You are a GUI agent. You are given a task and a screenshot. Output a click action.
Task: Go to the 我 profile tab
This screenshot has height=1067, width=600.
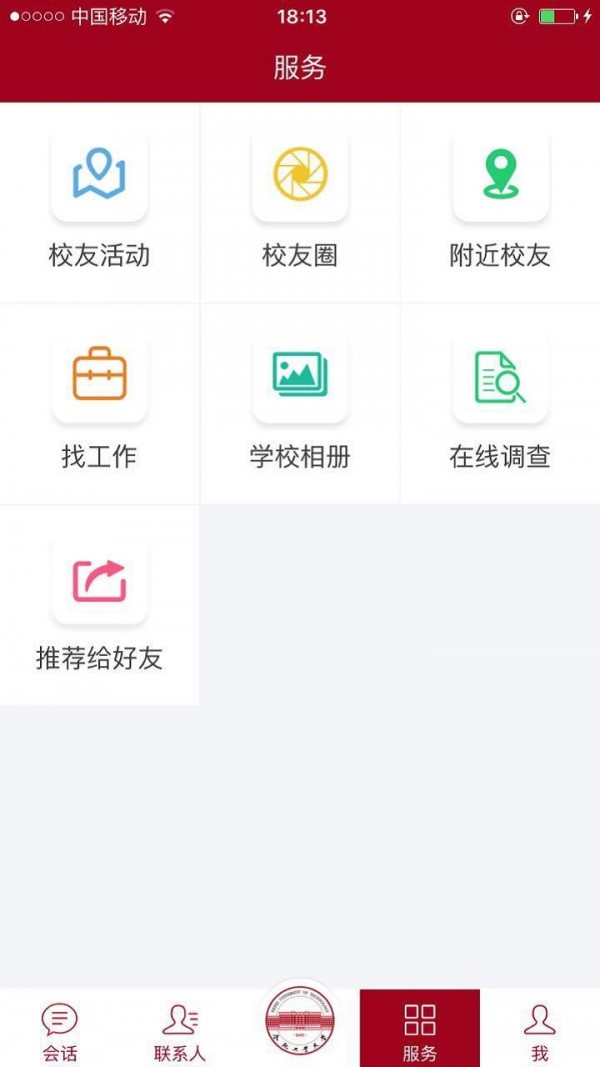point(540,1028)
